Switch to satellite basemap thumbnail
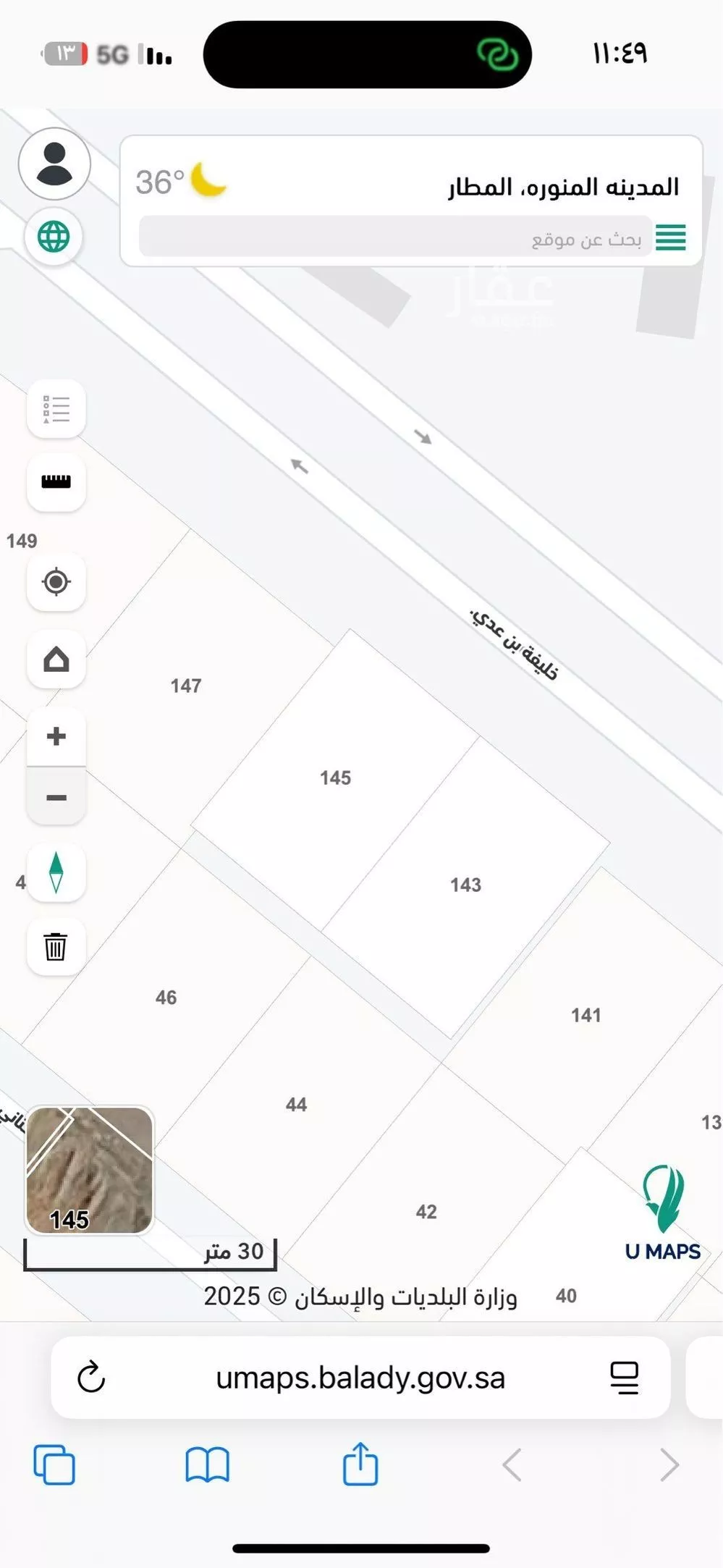The height and width of the screenshot is (1568, 723). click(90, 1171)
